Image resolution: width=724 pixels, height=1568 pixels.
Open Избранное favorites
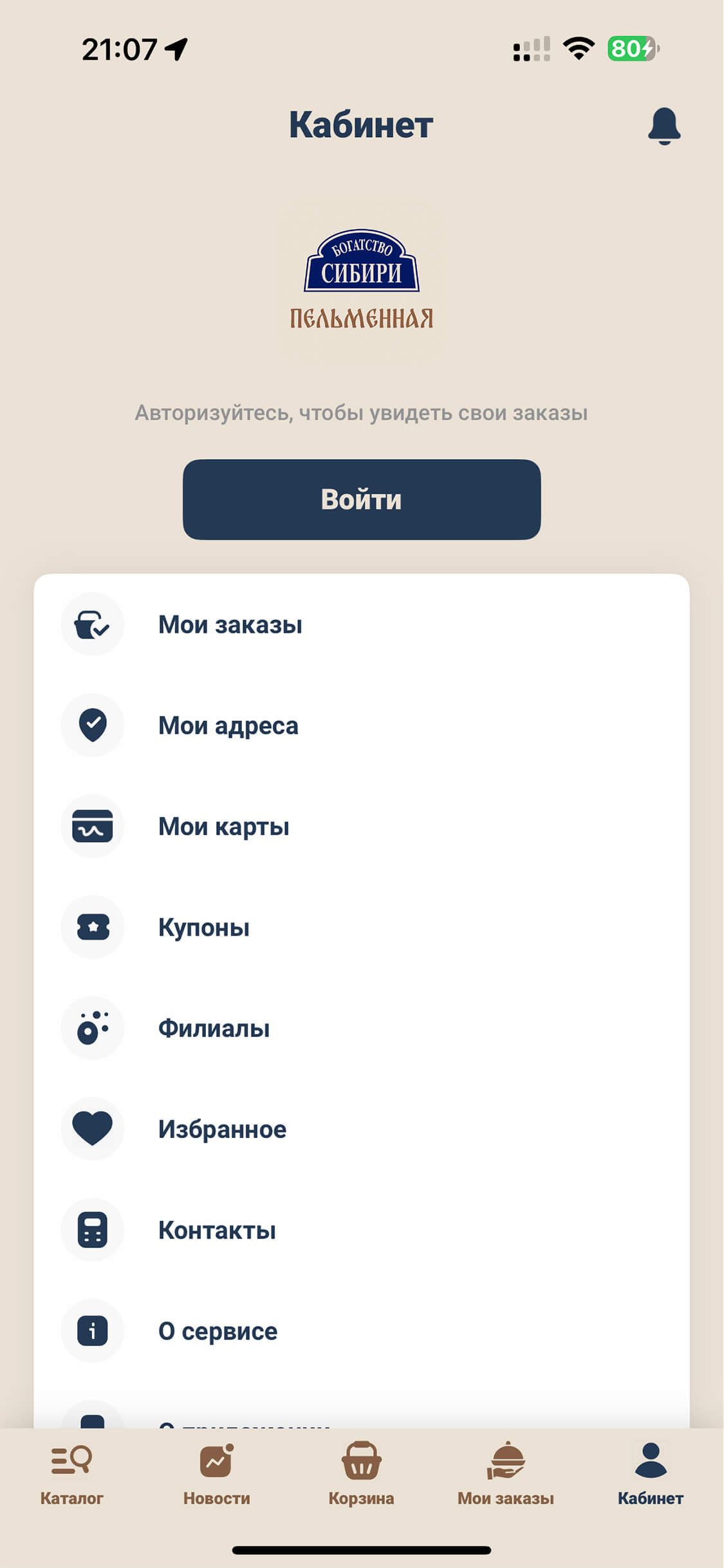click(x=222, y=1129)
